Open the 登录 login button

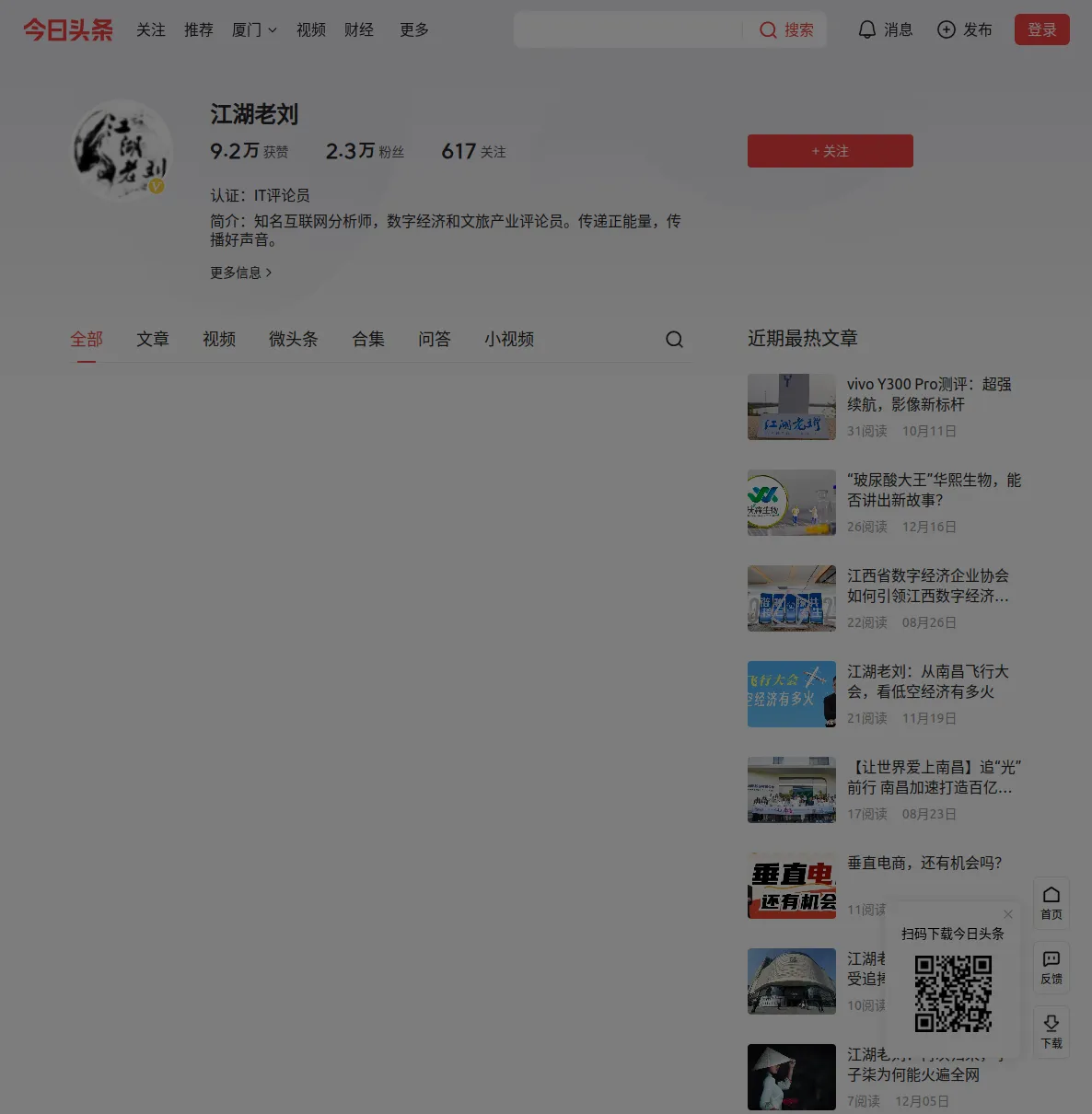(1041, 29)
